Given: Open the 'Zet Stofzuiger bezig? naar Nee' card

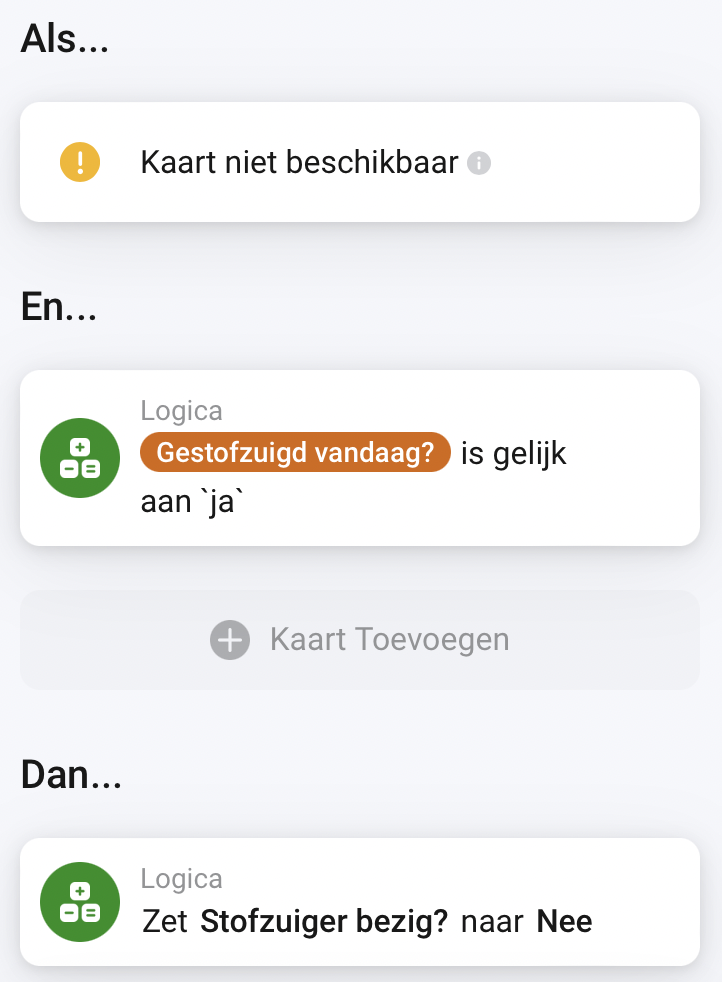Looking at the screenshot, I should pos(360,902).
